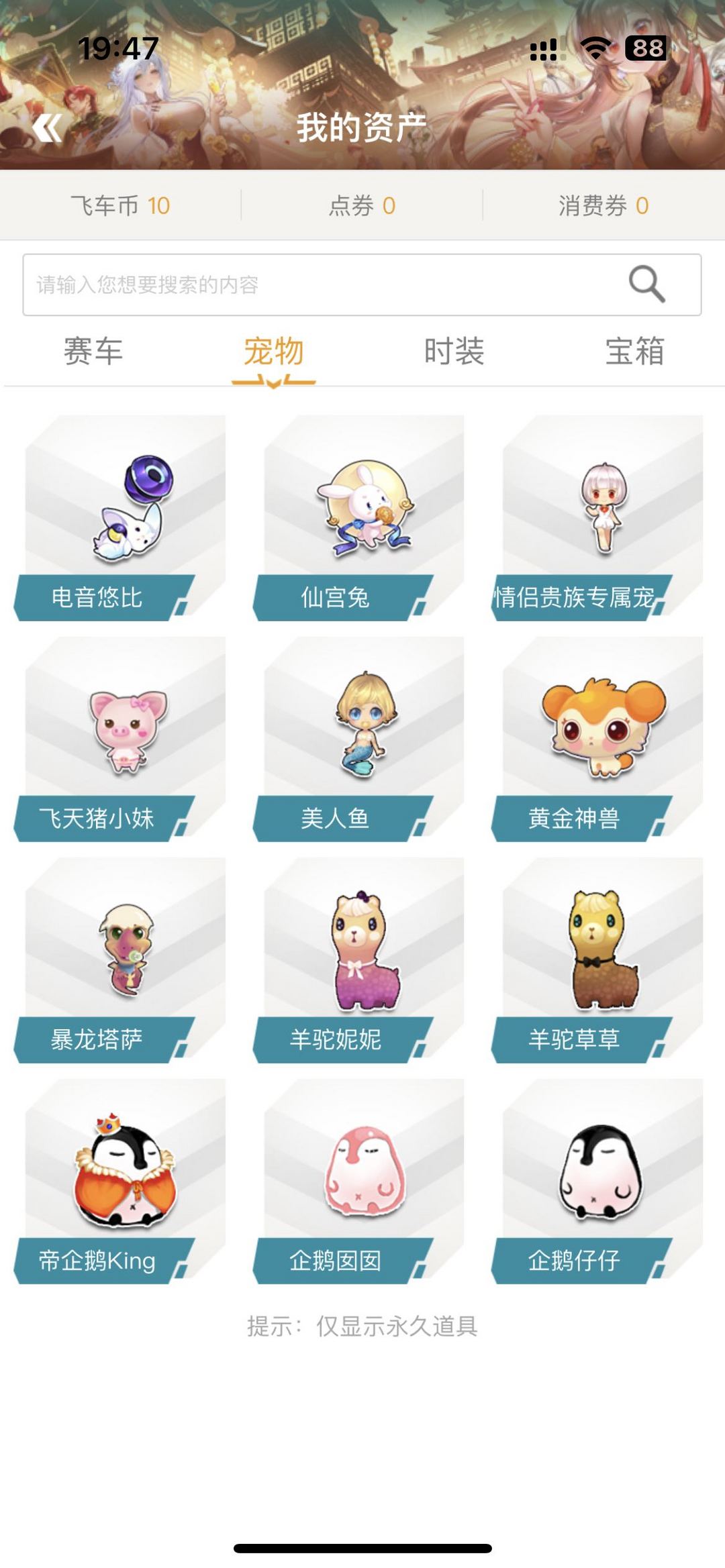Open the 消费券 balance
This screenshot has width=725, height=1568.
click(x=601, y=207)
